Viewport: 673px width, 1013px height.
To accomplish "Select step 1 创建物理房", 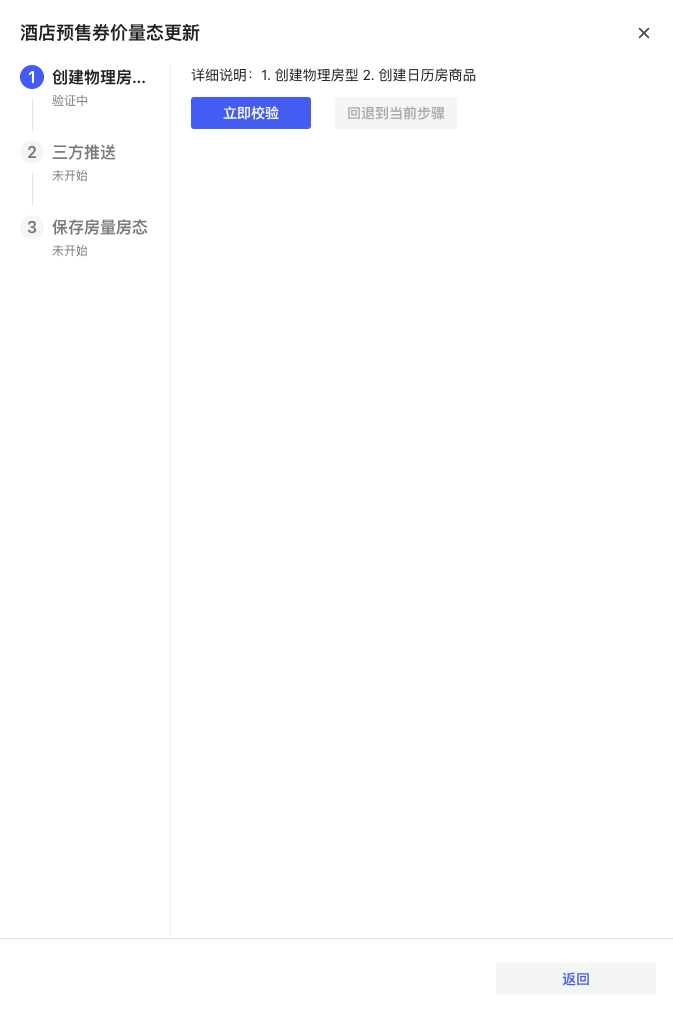I will tap(98, 78).
